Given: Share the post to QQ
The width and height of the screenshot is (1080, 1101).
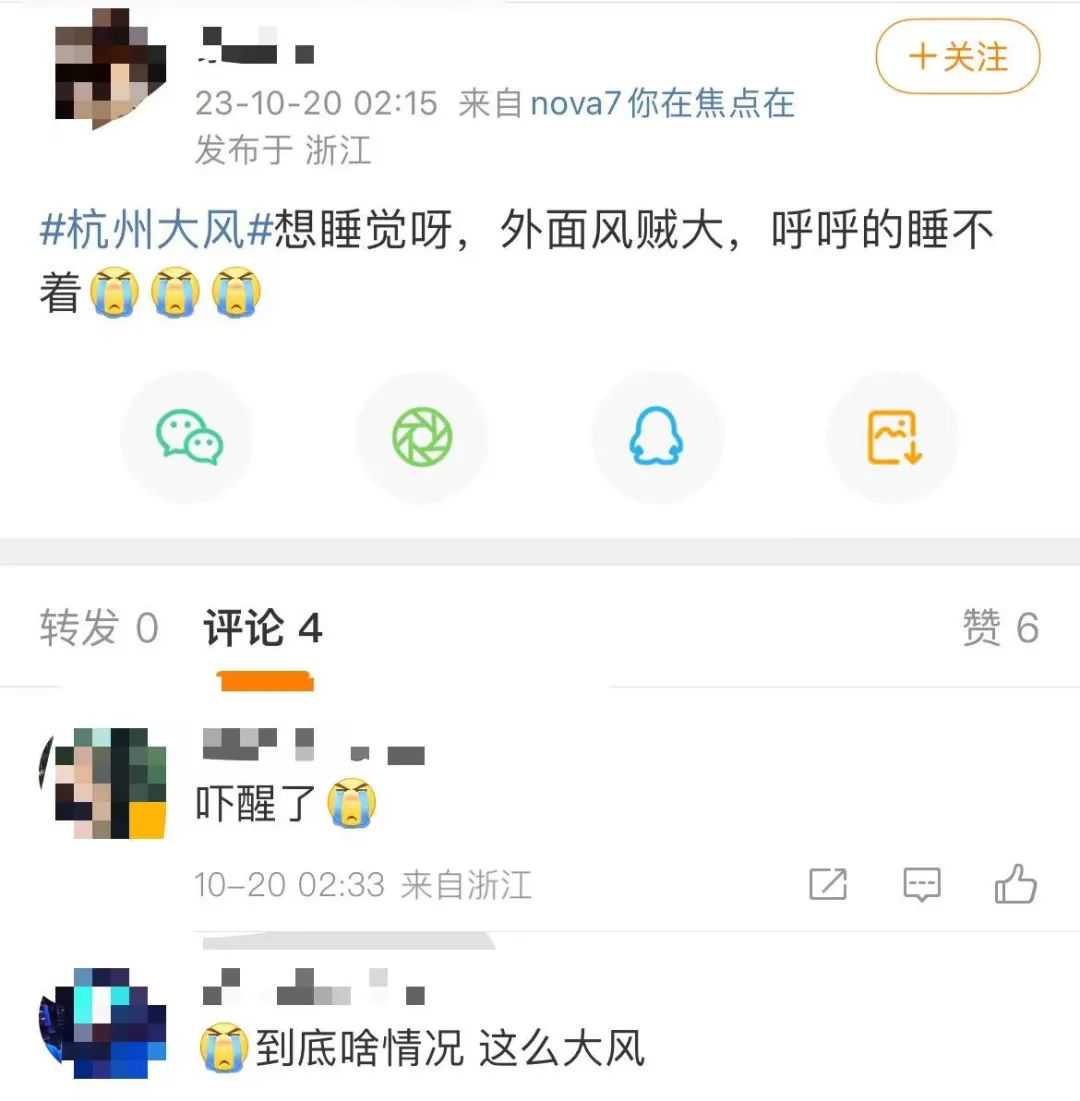Looking at the screenshot, I should [657, 435].
